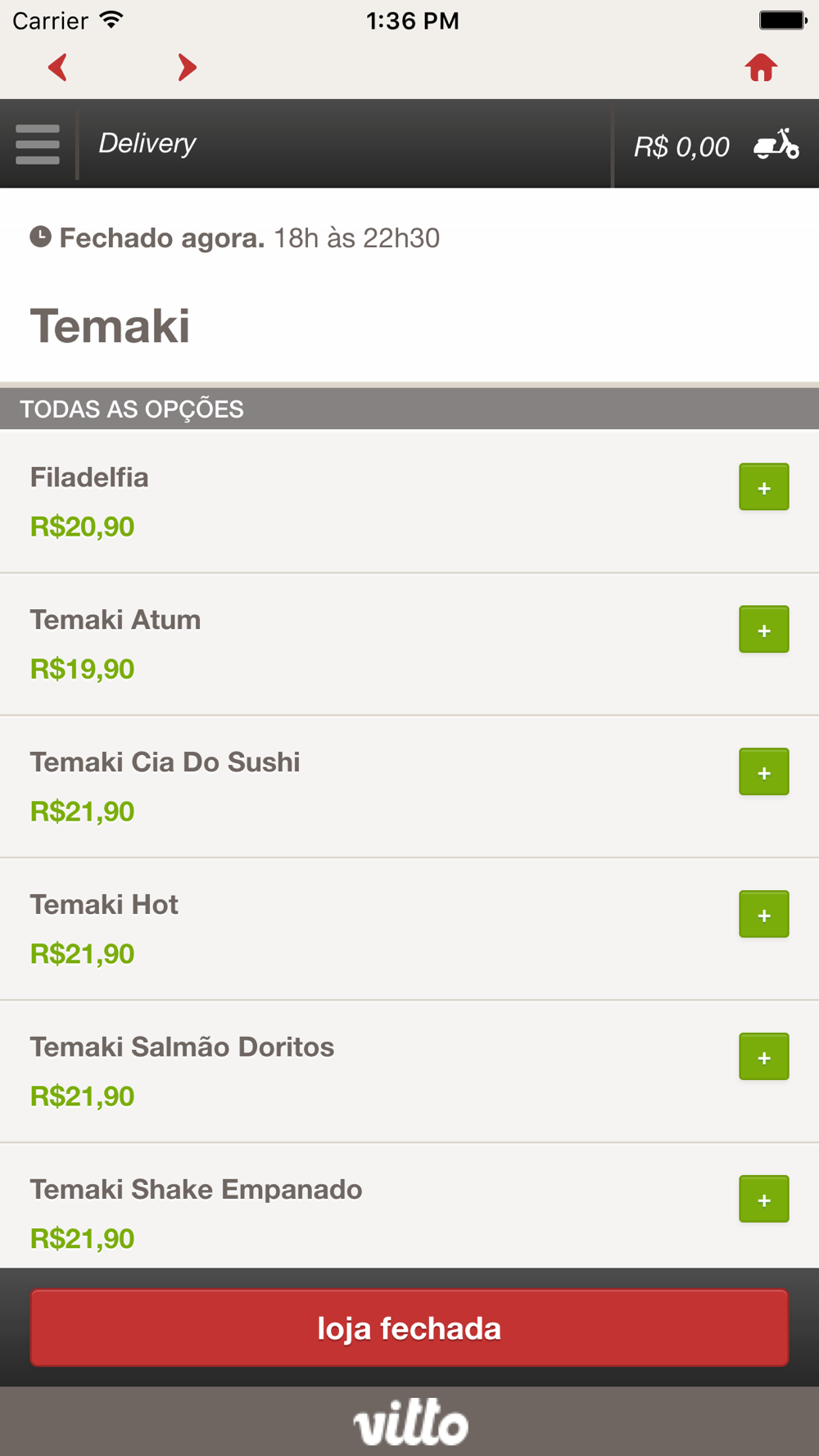Add Temaki Atum to the order
Screen dimensions: 819x1456
point(764,630)
